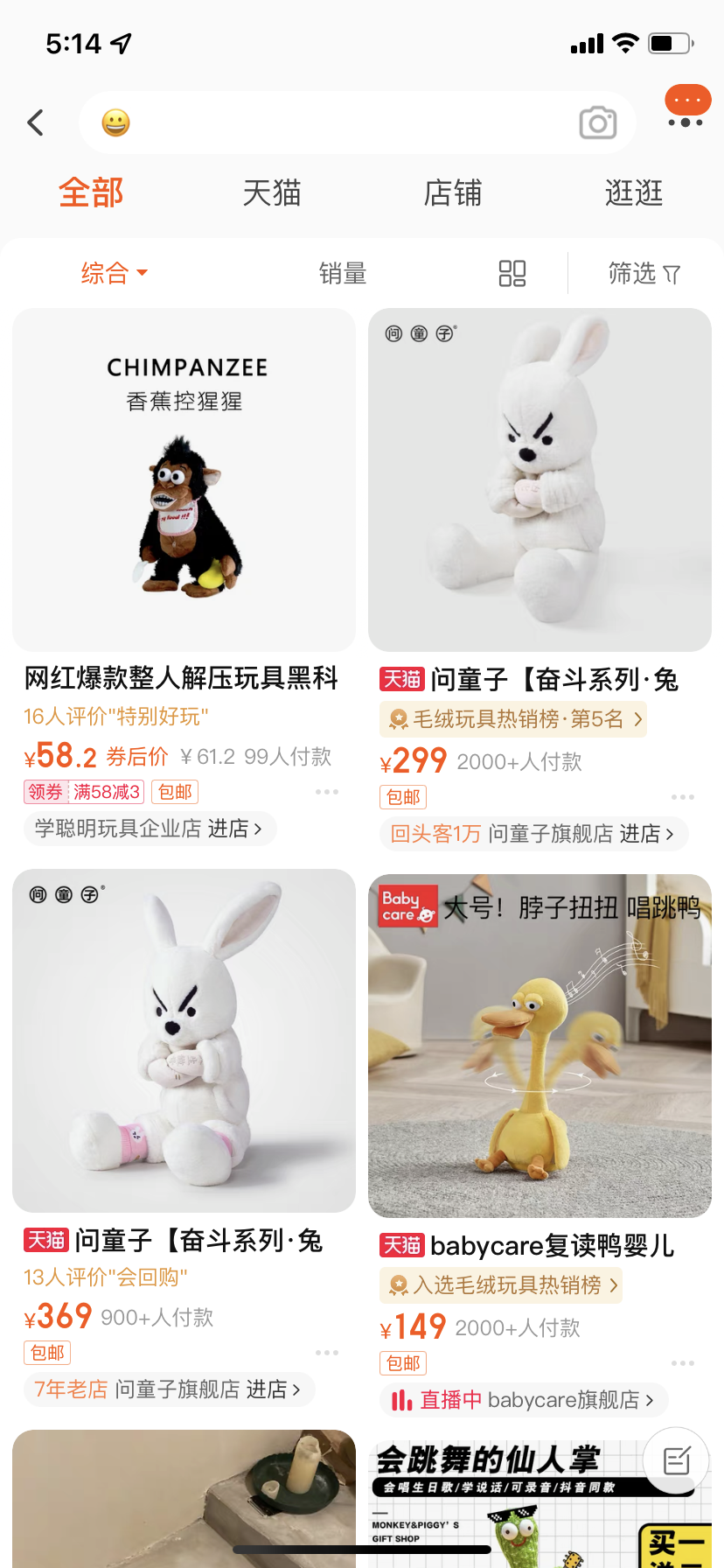Tap the floating feedback note button
724x1568 pixels.
676,1460
